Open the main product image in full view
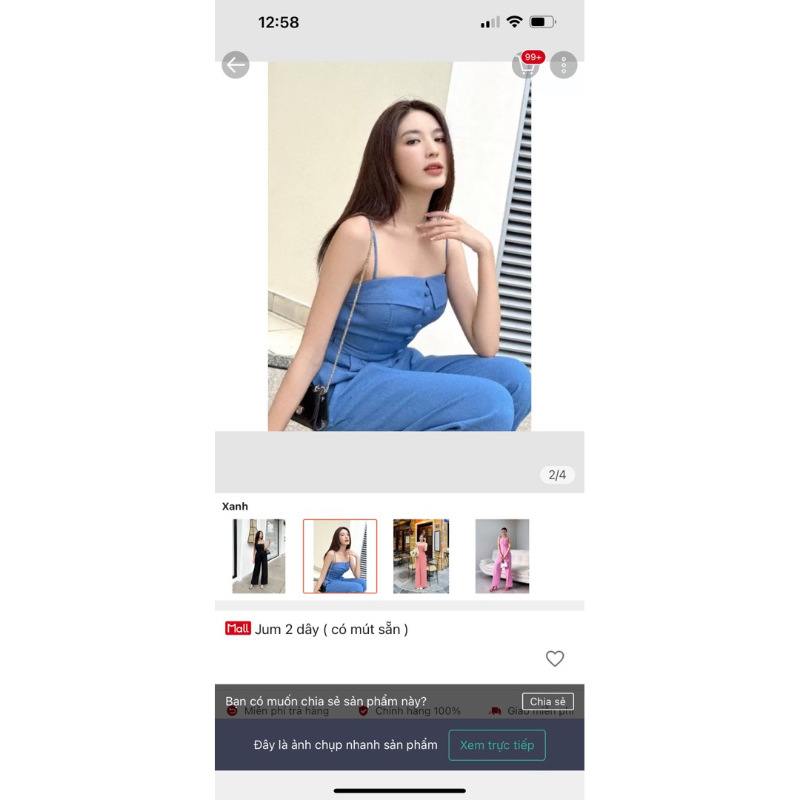Screen dimensions: 800x800 399,246
